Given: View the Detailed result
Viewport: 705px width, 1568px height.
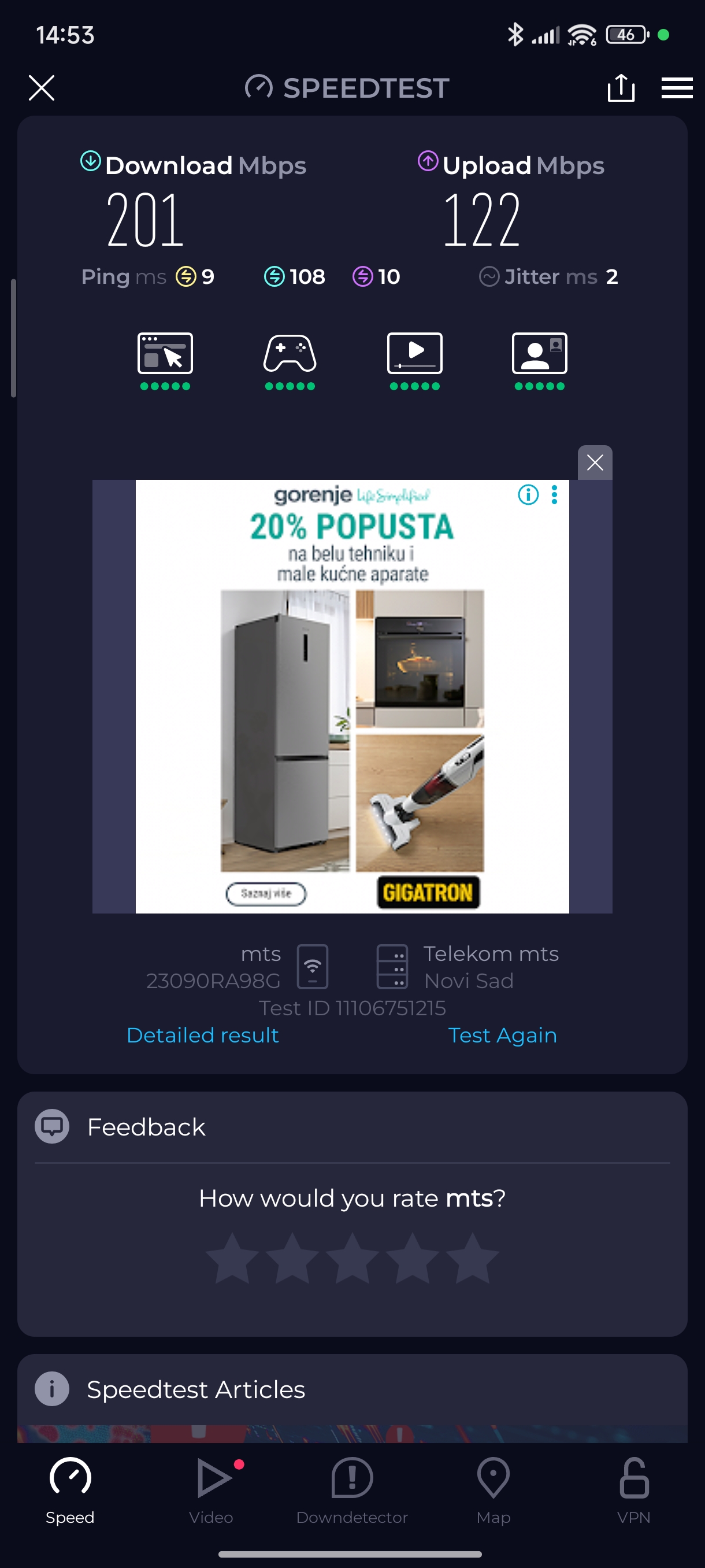Looking at the screenshot, I should coord(203,1035).
